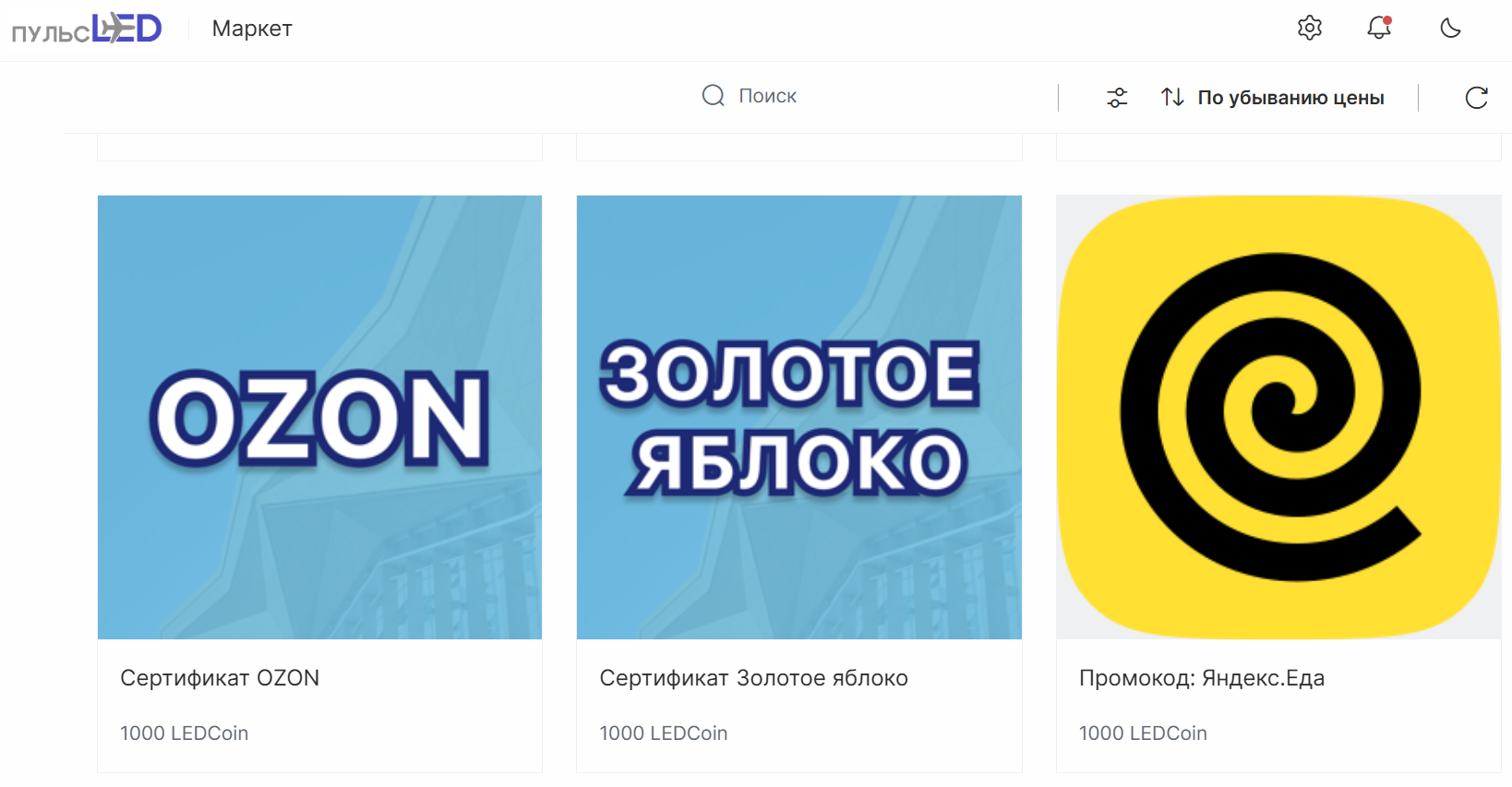The width and height of the screenshot is (1512, 787).
Task: Tap the Поиск search field
Action: coord(767,96)
